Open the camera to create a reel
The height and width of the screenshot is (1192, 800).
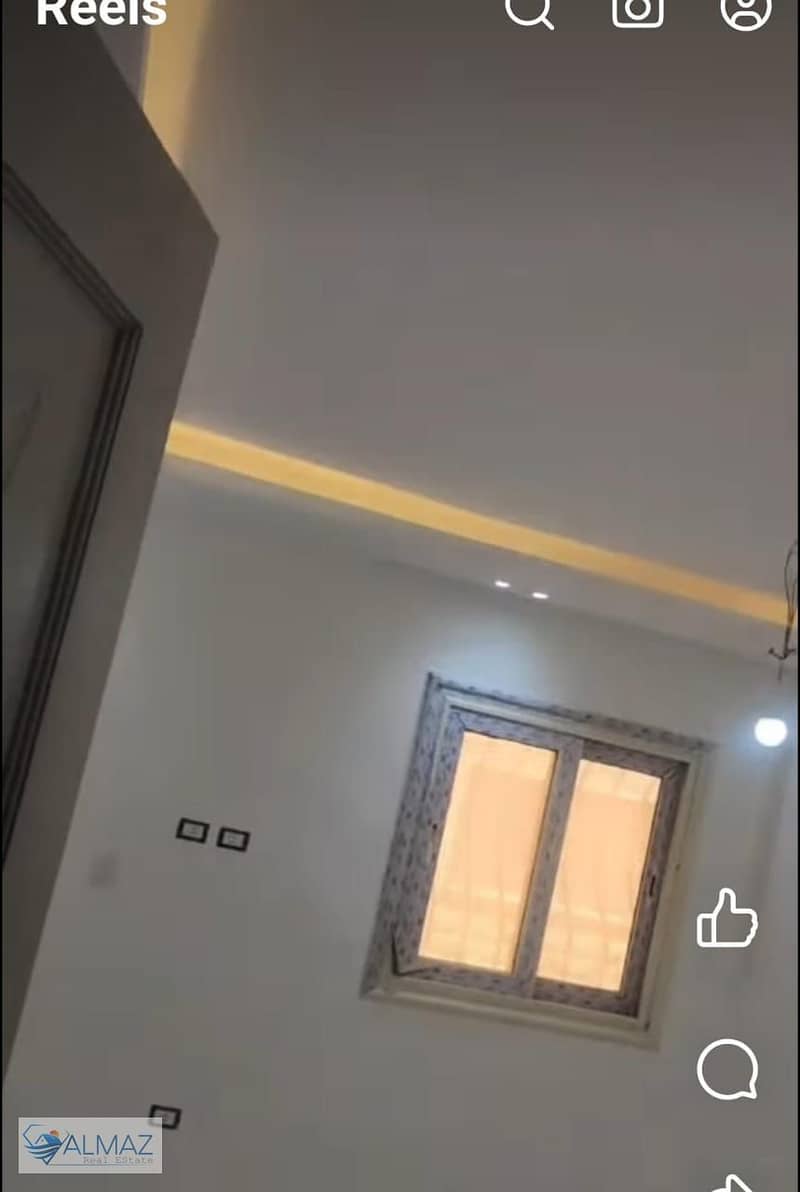click(638, 10)
